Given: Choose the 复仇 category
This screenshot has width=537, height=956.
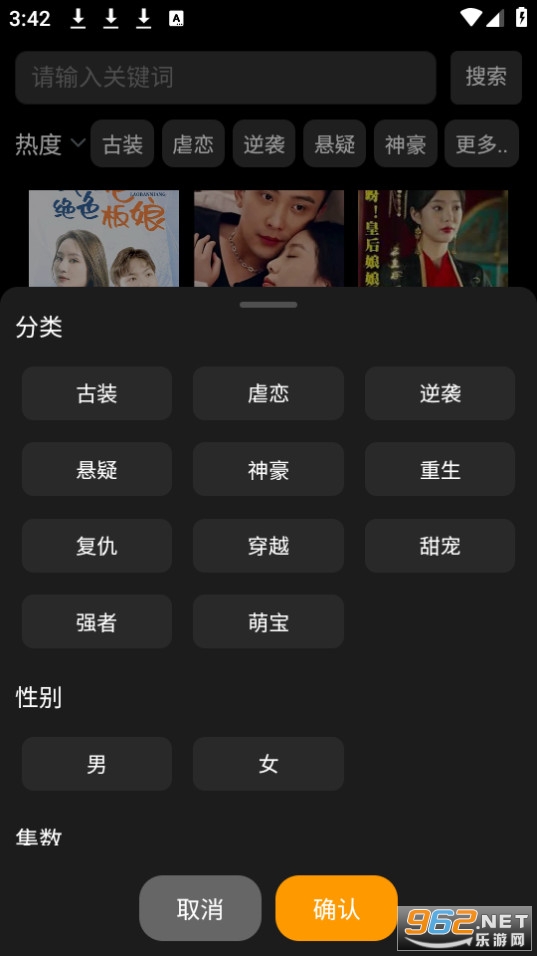Looking at the screenshot, I should [97, 546].
